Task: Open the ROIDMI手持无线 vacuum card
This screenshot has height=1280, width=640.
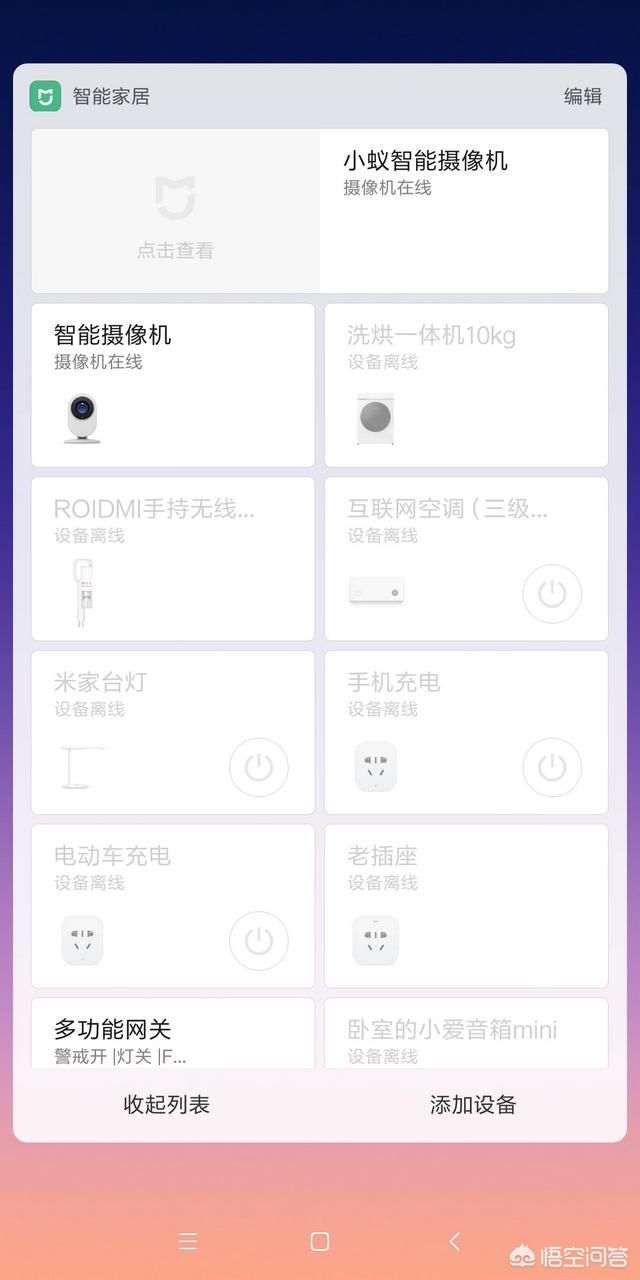Action: 173,558
